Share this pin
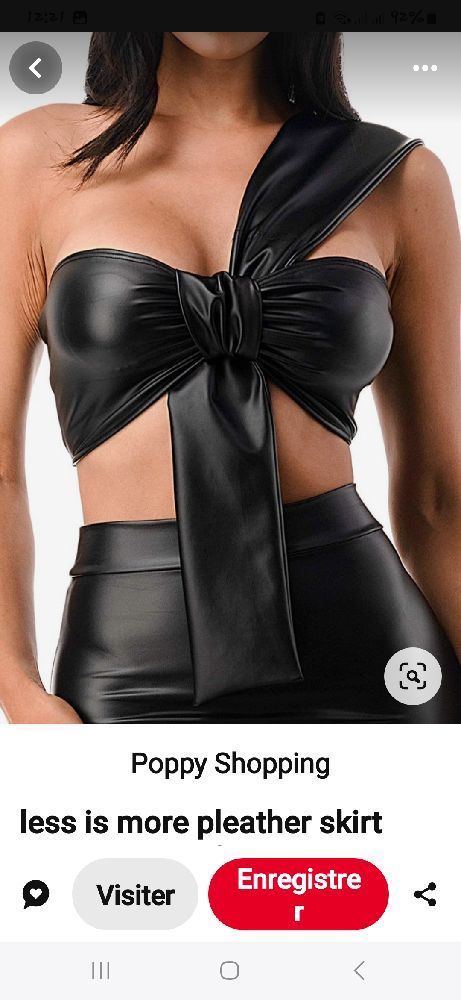The height and width of the screenshot is (1000, 461). (425, 894)
